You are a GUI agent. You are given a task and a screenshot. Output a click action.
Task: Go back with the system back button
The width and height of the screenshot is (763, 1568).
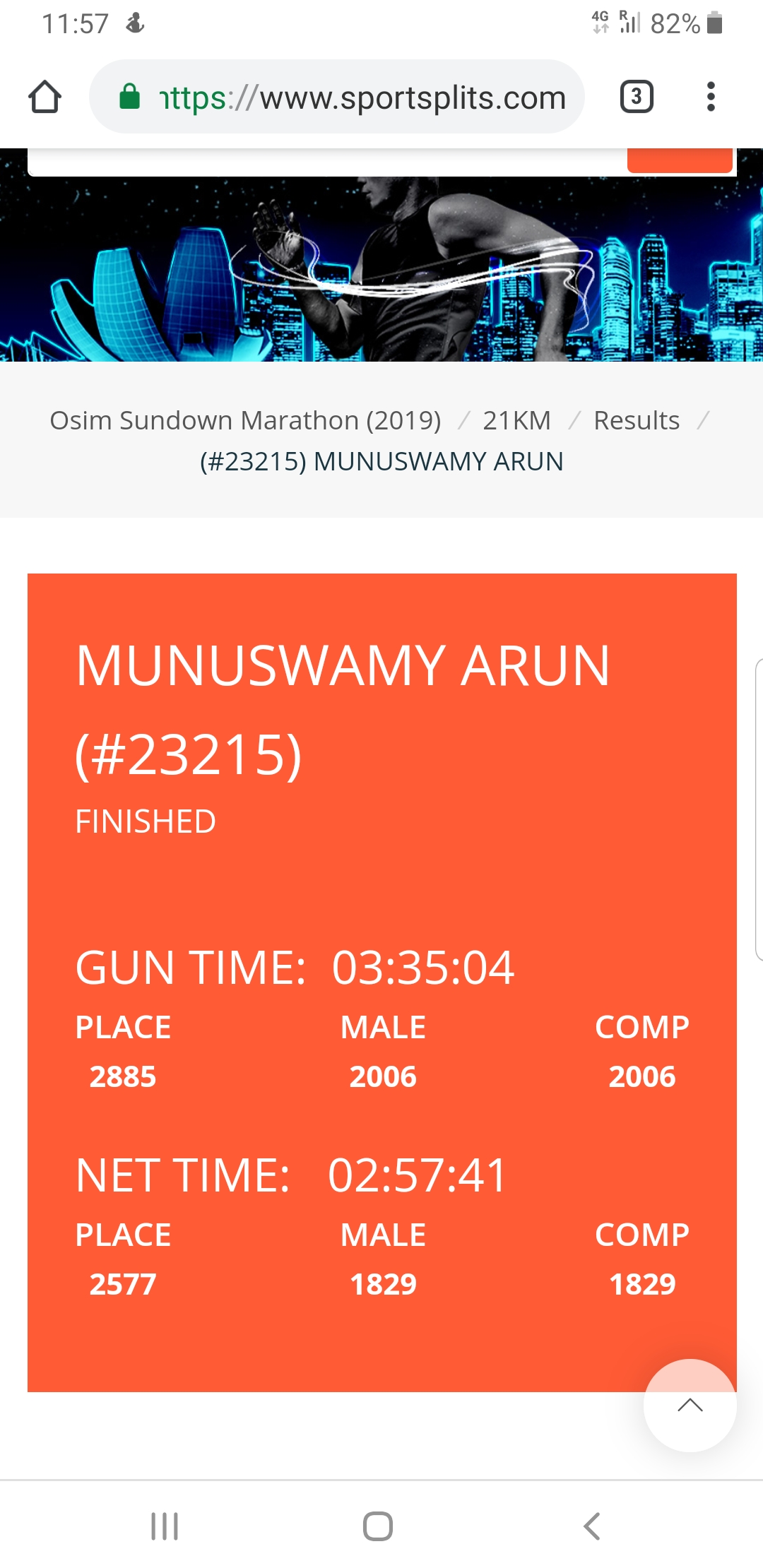592,1526
